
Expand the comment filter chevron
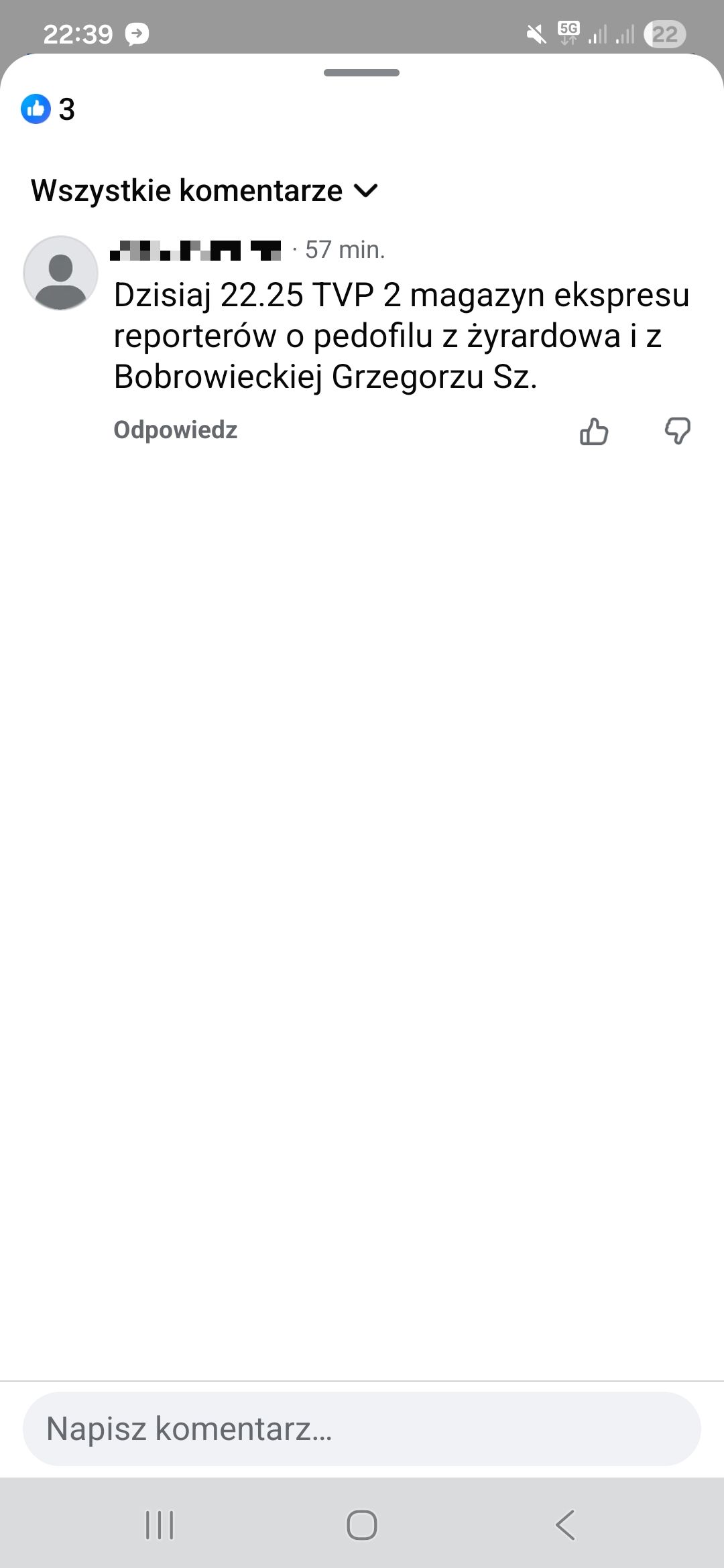point(366,192)
